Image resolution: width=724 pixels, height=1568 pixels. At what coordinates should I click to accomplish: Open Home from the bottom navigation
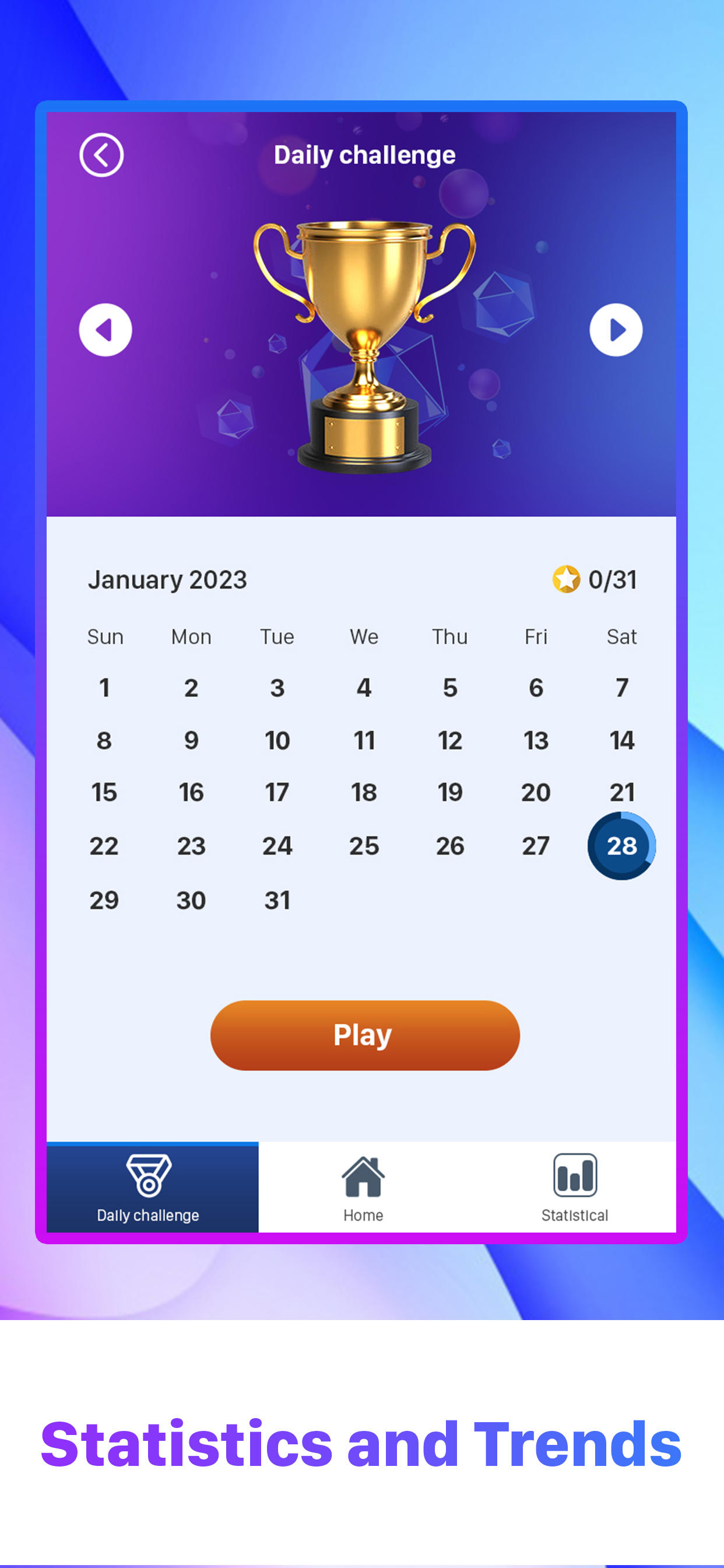click(x=363, y=1187)
